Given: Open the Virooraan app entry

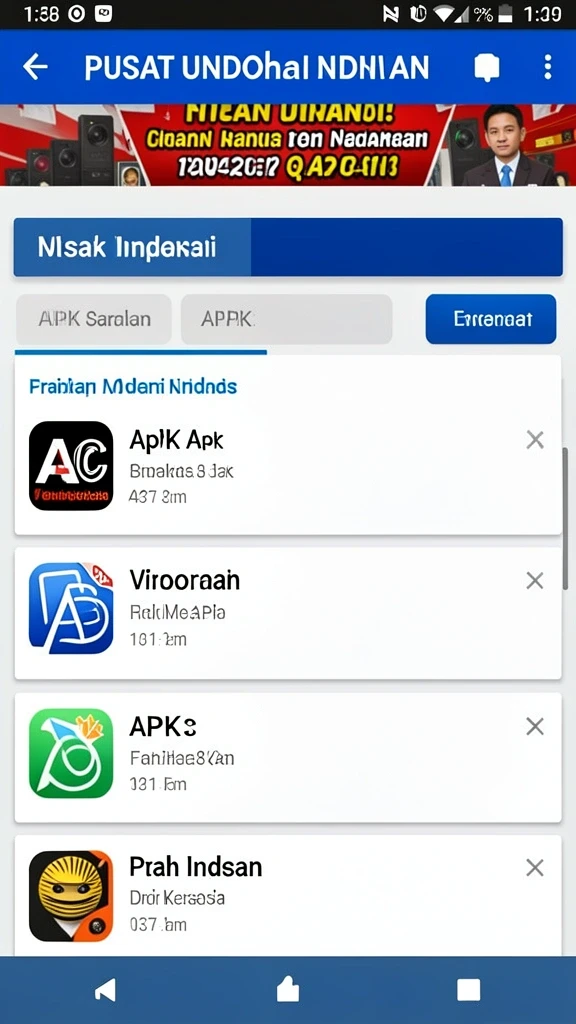Looking at the screenshot, I should pos(288,613).
